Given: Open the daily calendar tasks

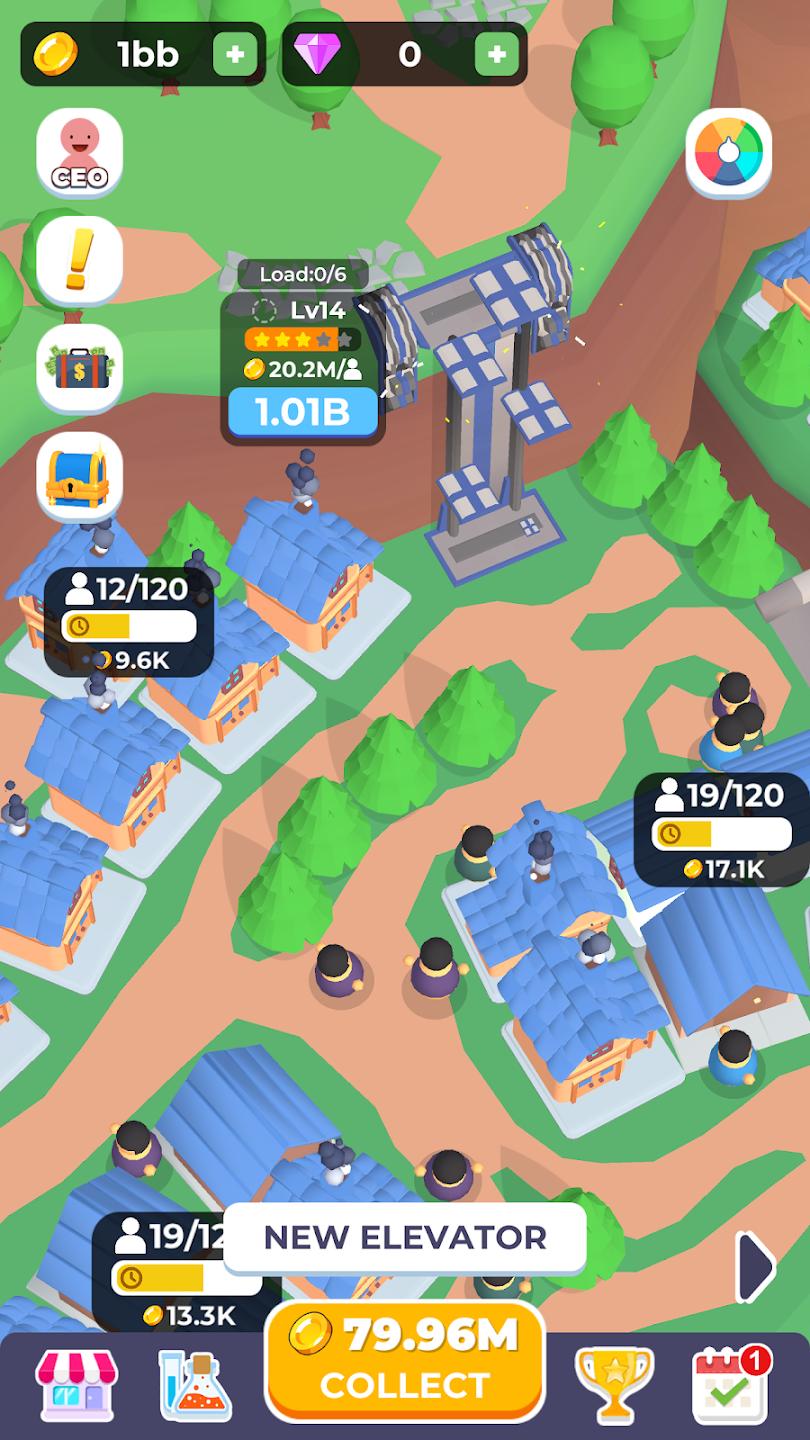Looking at the screenshot, I should tap(730, 1385).
